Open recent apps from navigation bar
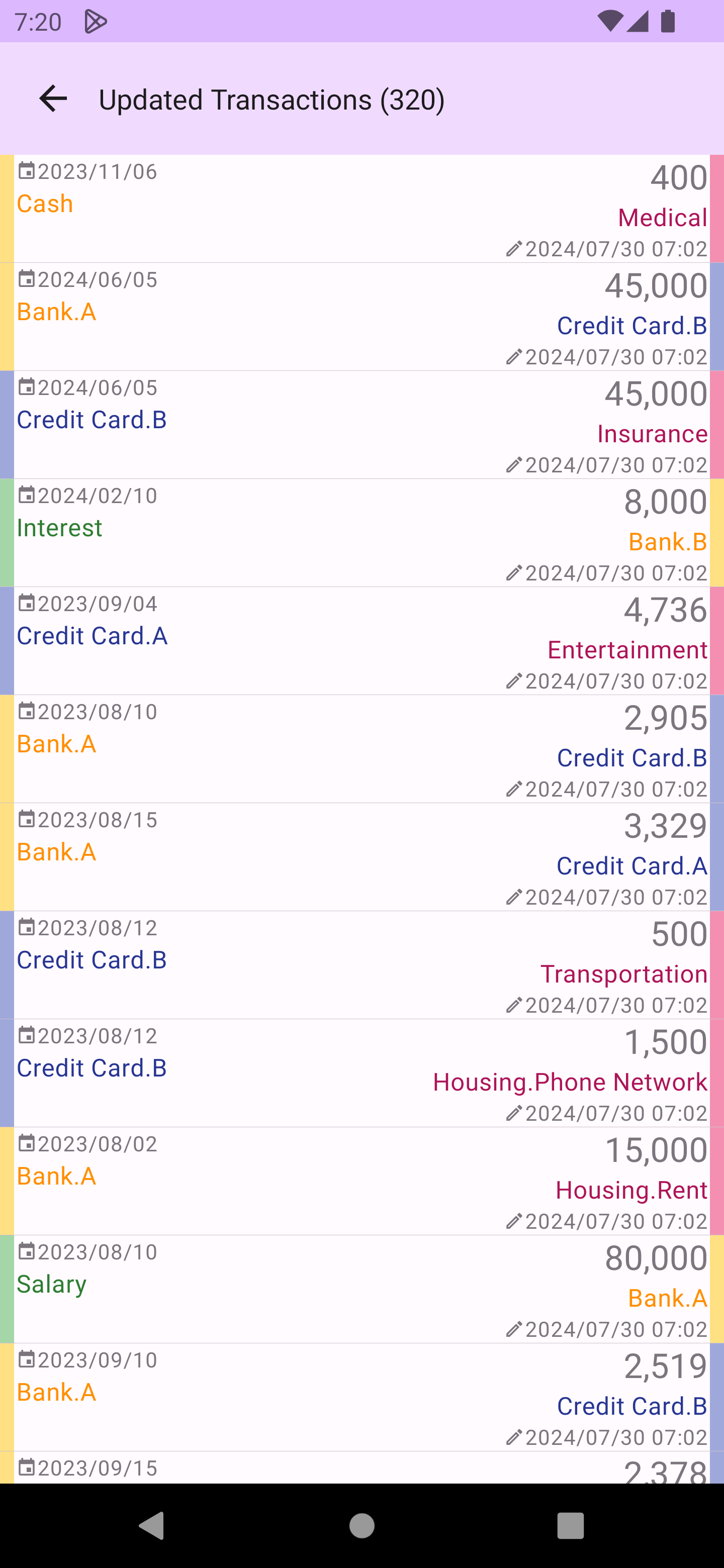Viewport: 724px width, 1568px height. point(570,1525)
